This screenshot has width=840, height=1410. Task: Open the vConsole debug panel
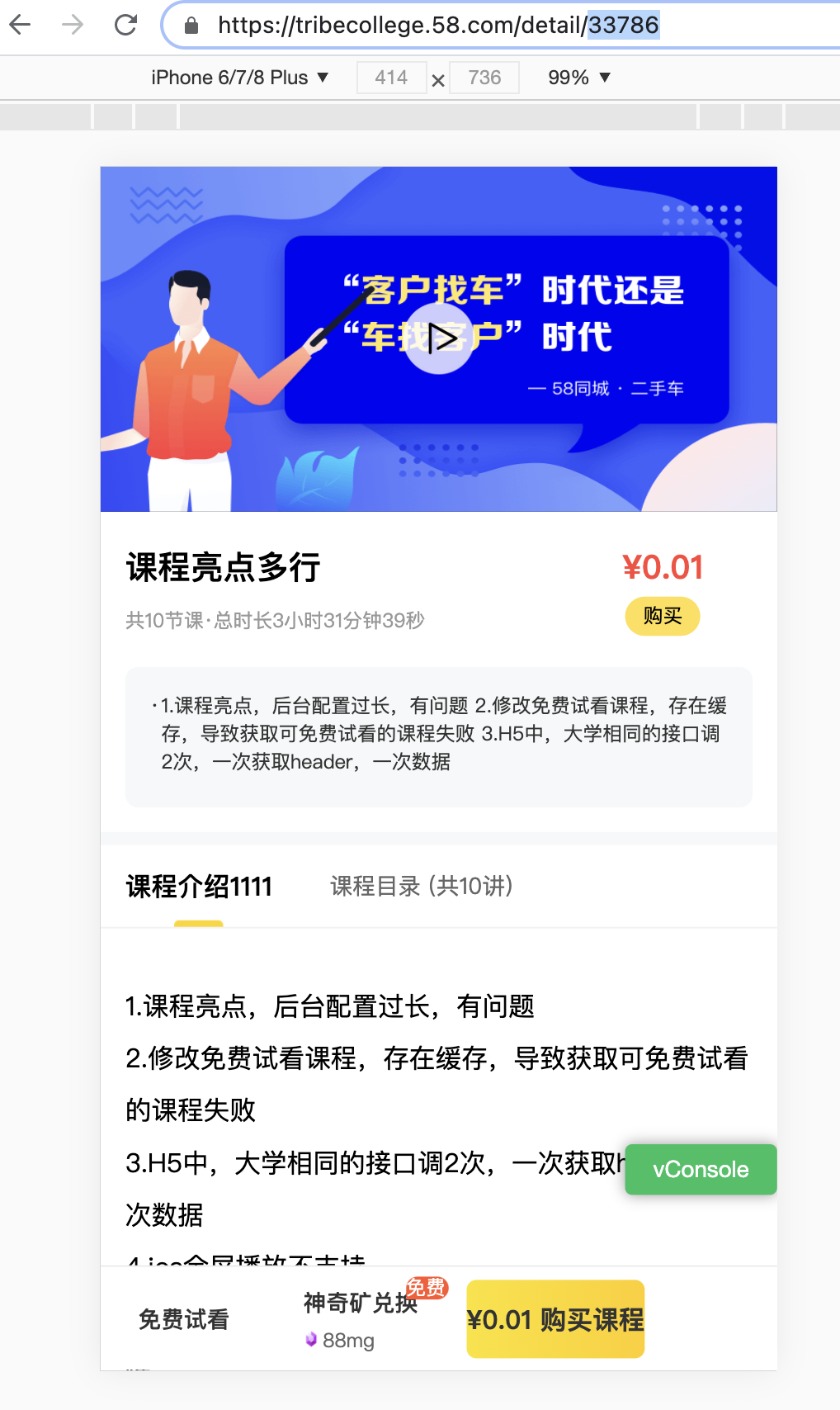pos(700,1169)
